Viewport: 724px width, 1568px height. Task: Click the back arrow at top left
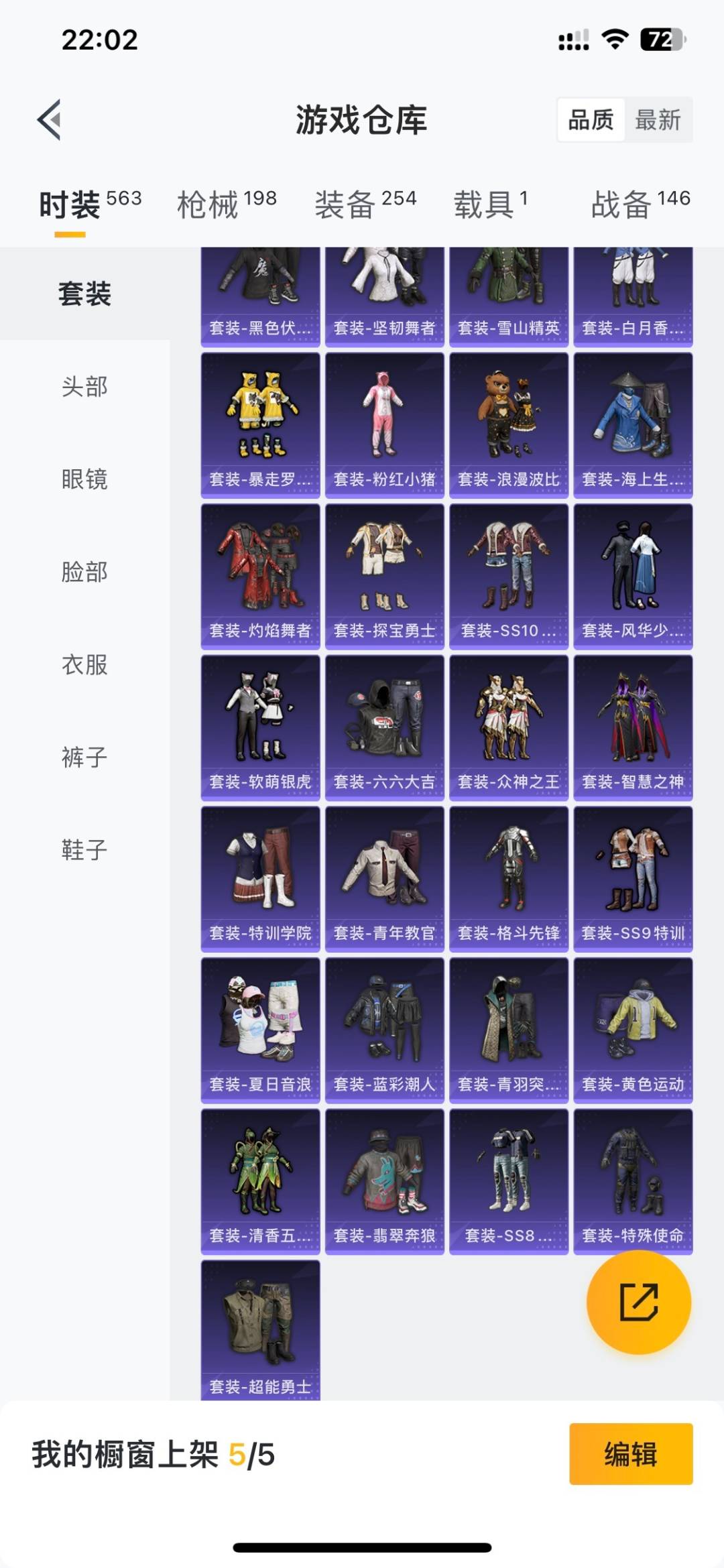tap(49, 119)
